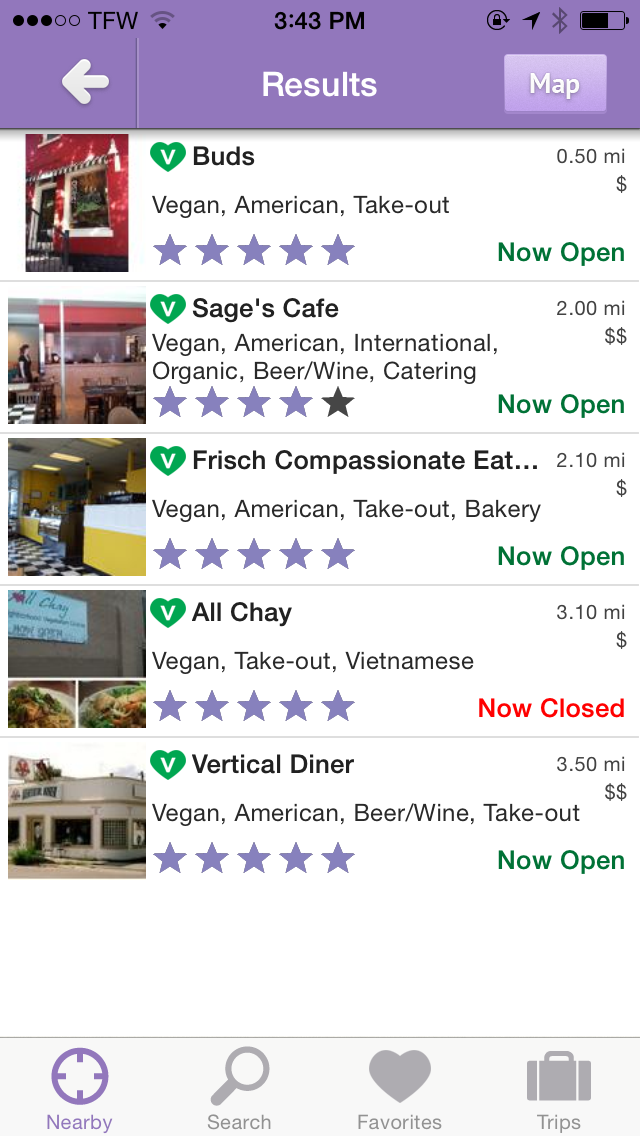Go back using the arrow icon
The width and height of the screenshot is (640, 1136).
pos(85,84)
